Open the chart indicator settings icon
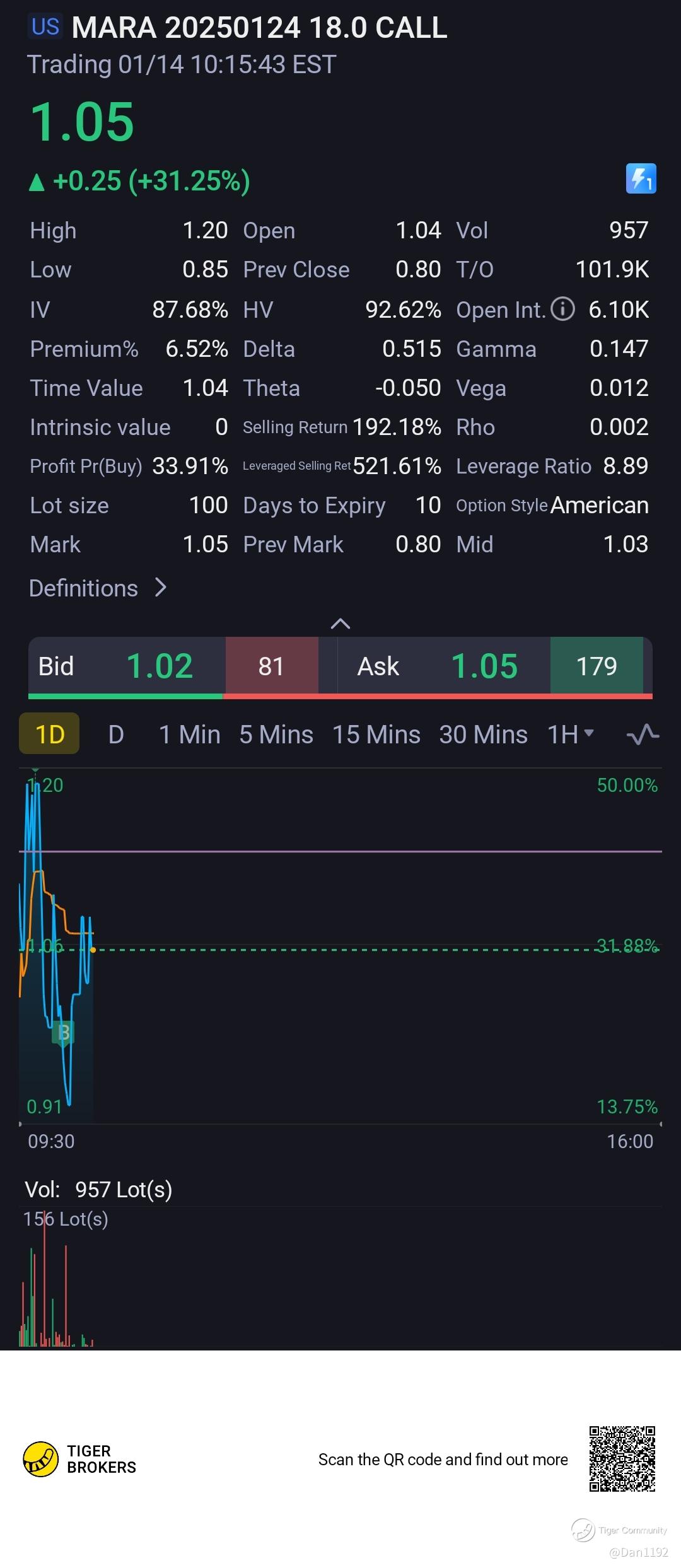The height and width of the screenshot is (1568, 681). [x=643, y=735]
